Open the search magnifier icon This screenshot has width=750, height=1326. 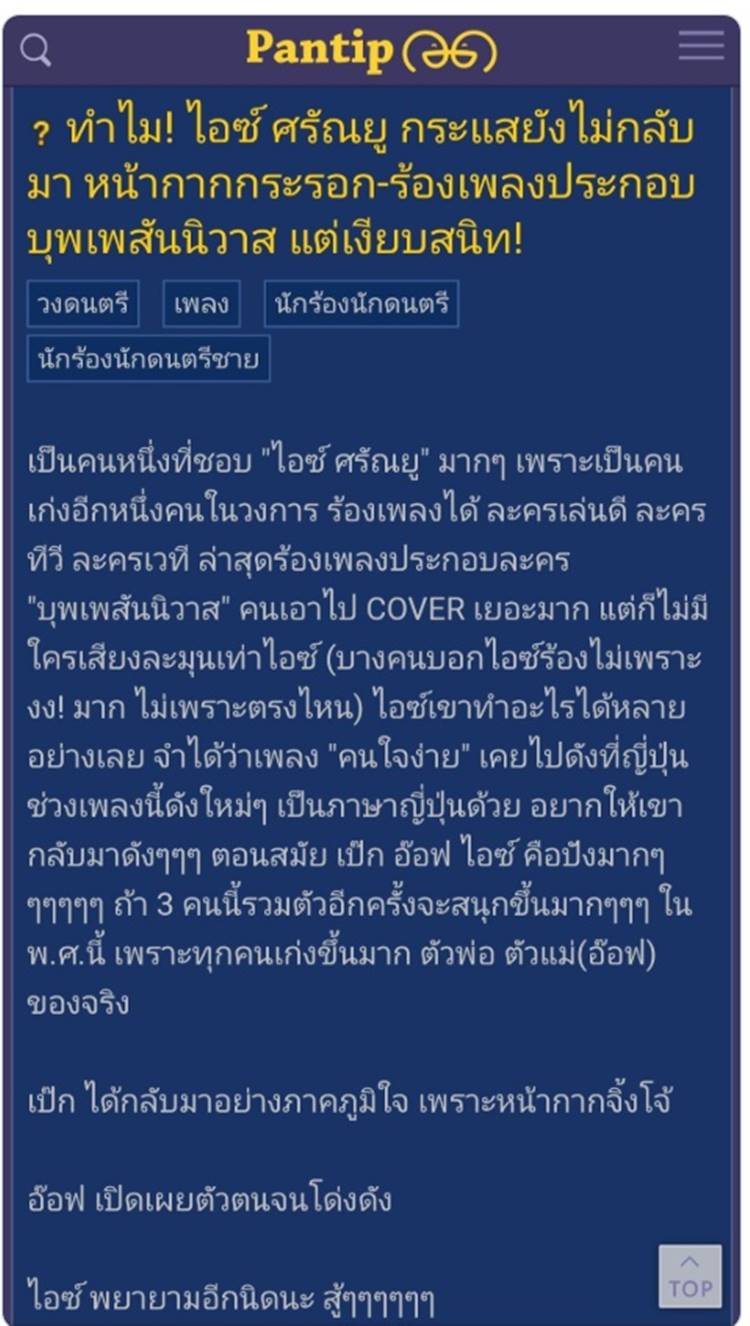(36, 49)
